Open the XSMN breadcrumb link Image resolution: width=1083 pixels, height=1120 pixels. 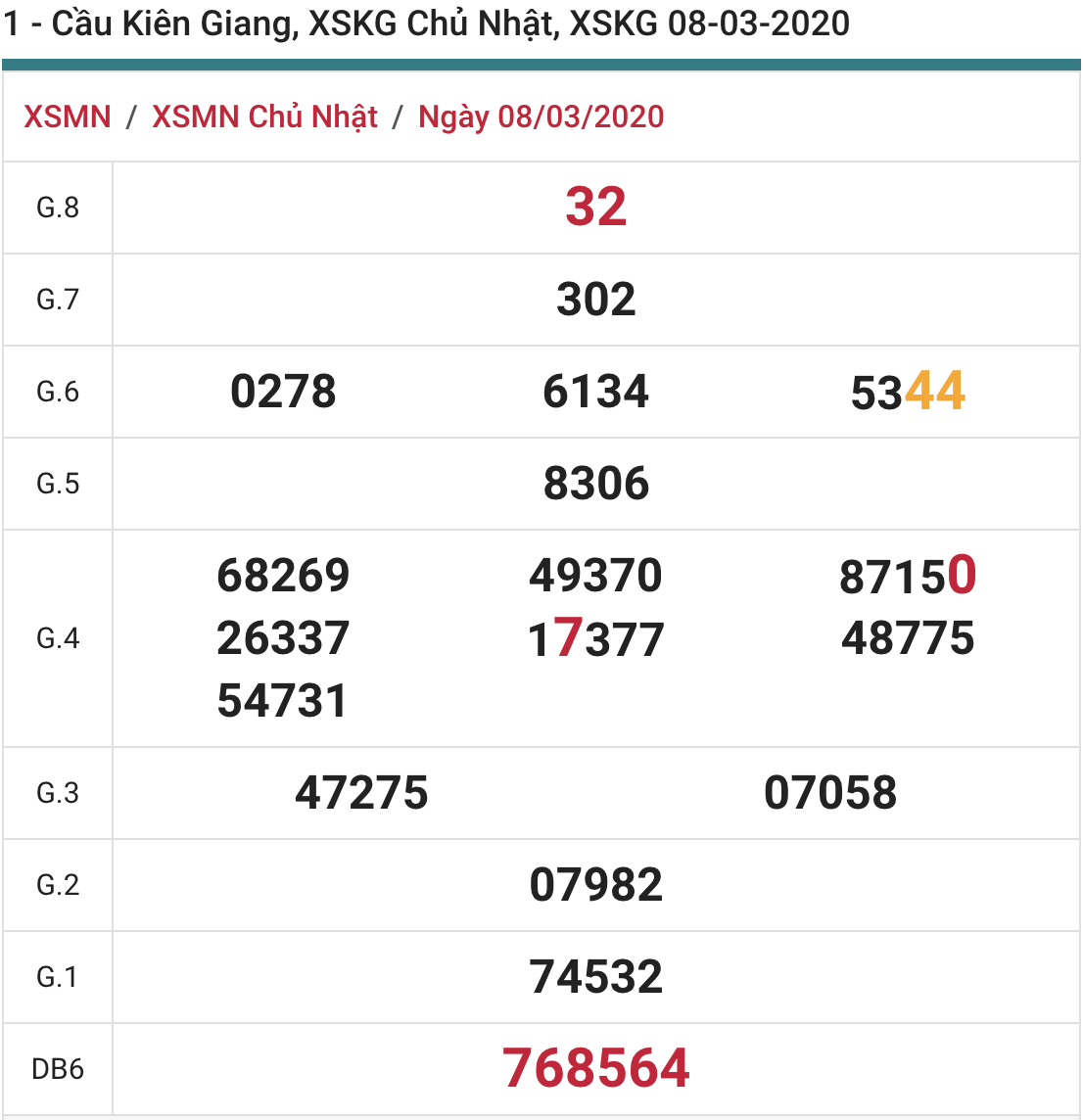(x=65, y=117)
